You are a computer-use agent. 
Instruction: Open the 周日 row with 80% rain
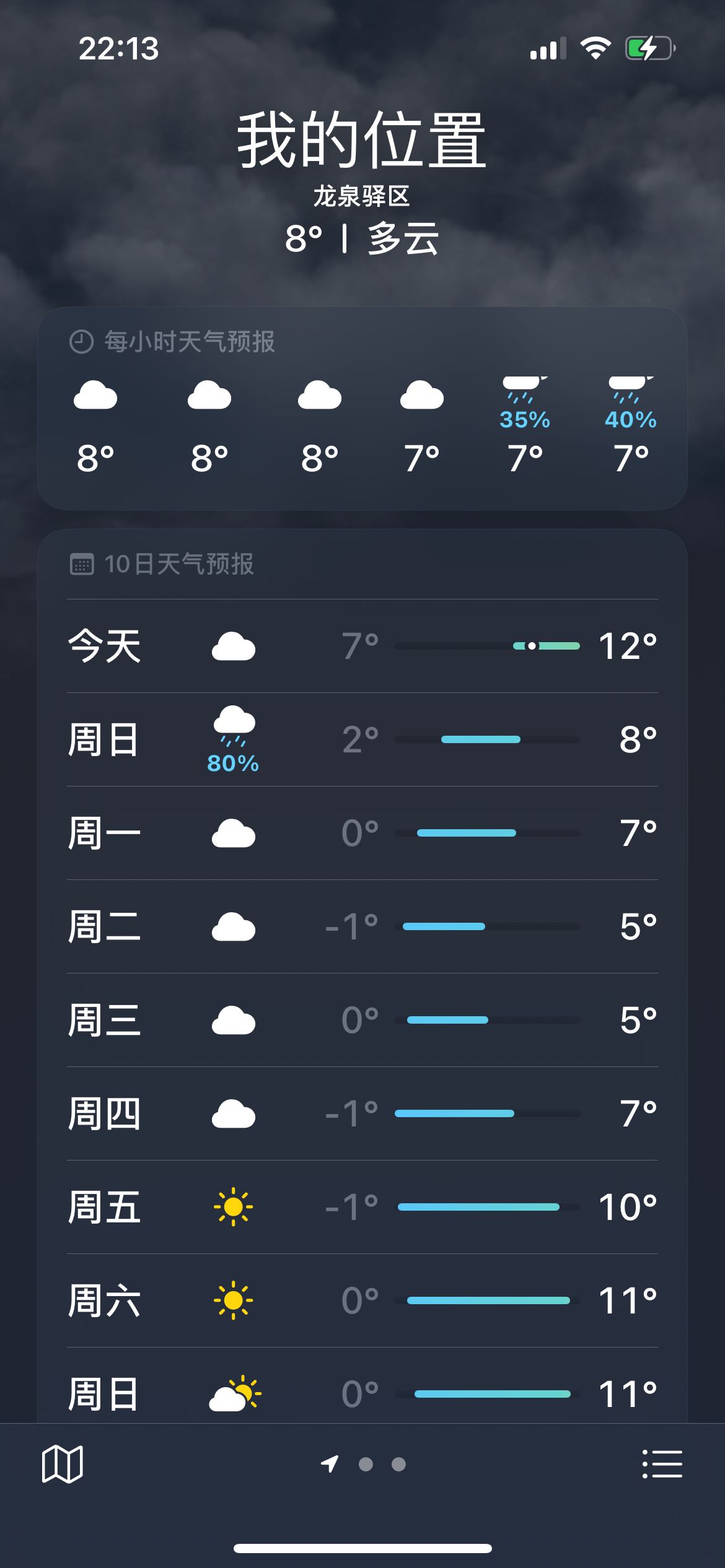click(362, 739)
